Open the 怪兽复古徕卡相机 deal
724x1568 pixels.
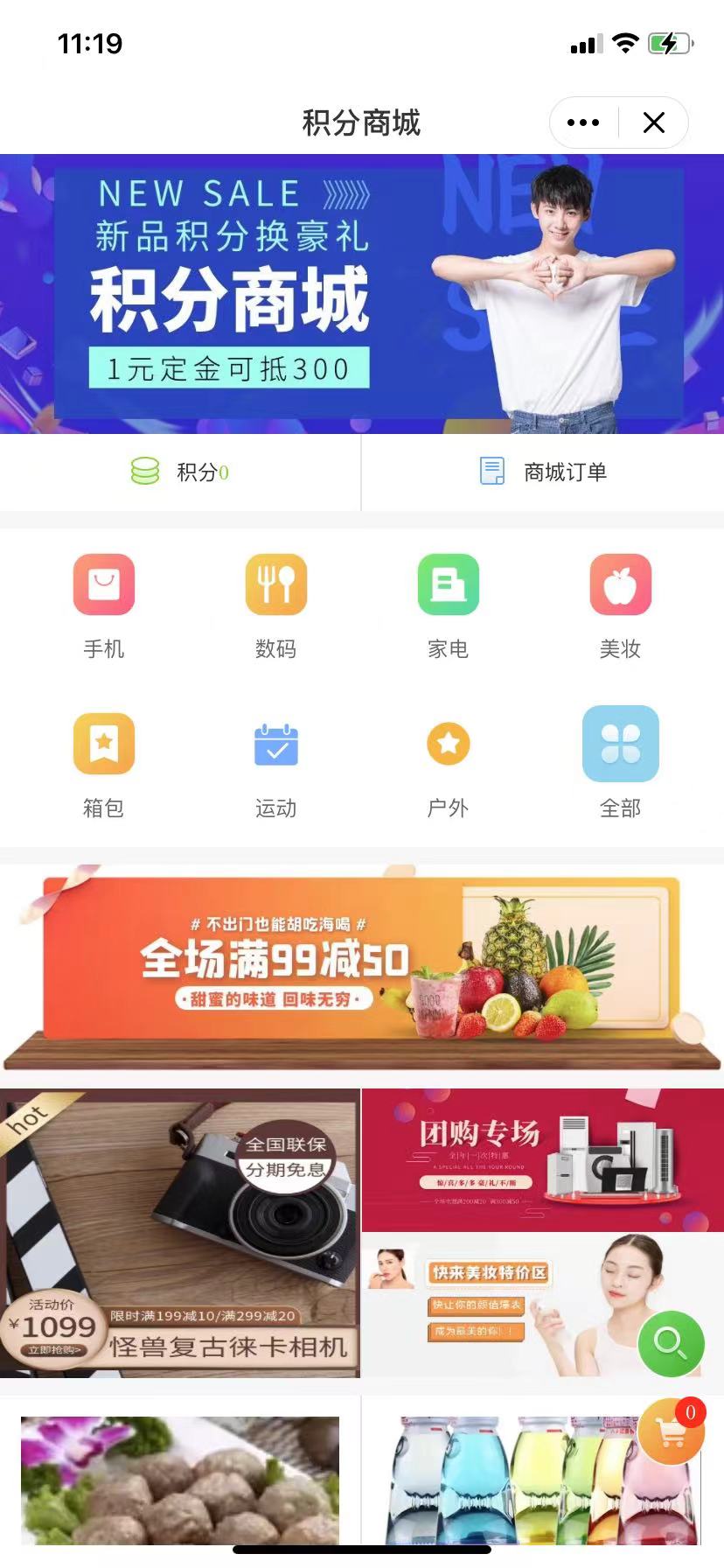coord(180,1233)
